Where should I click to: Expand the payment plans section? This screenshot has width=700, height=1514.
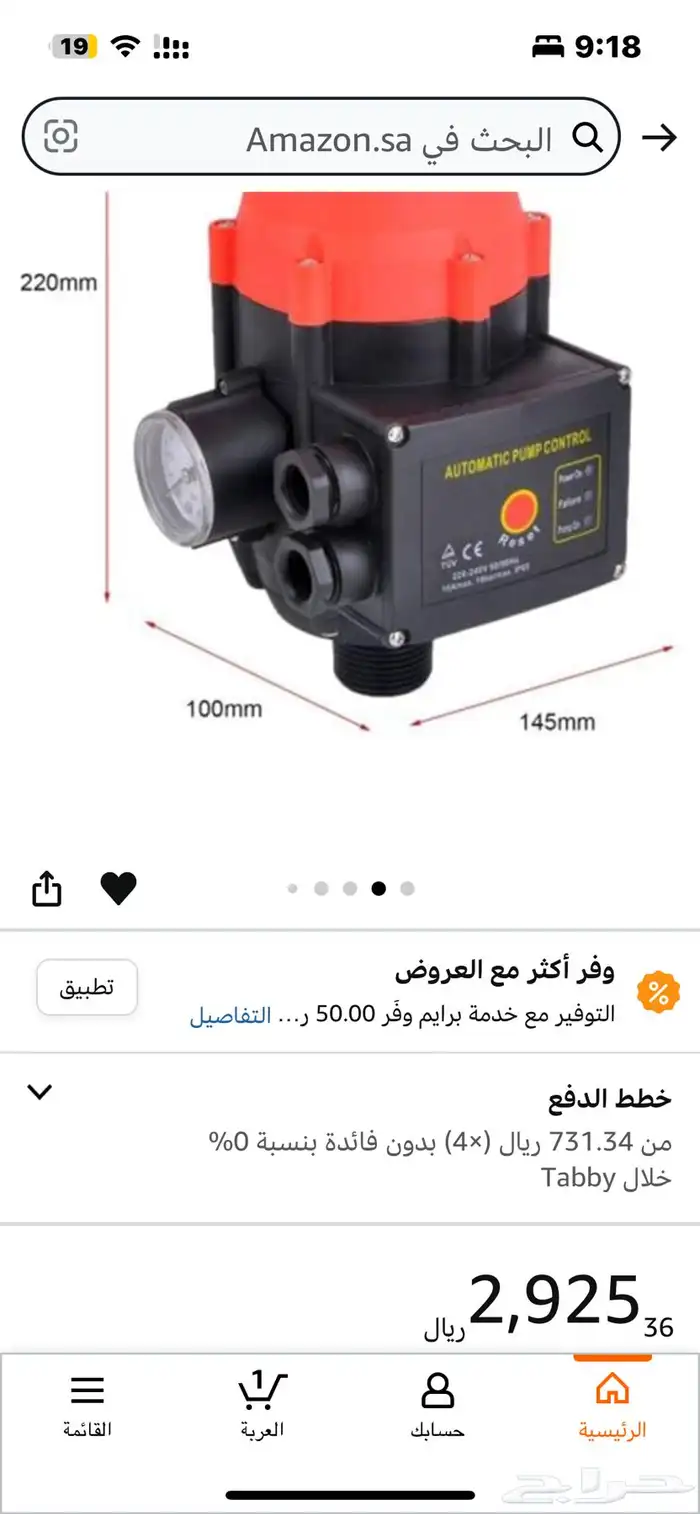coord(40,1092)
